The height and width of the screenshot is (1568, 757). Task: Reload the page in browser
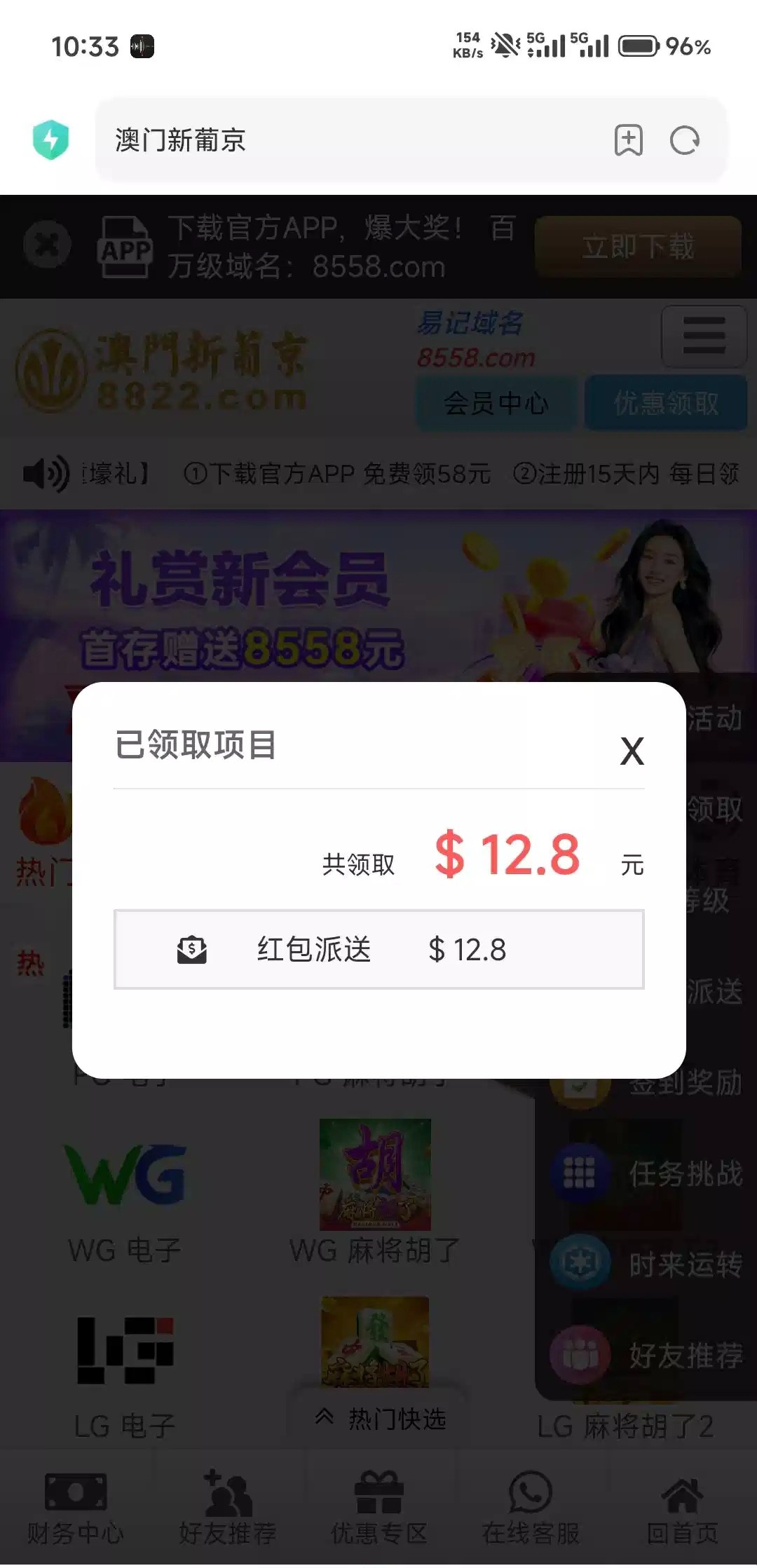[x=684, y=140]
